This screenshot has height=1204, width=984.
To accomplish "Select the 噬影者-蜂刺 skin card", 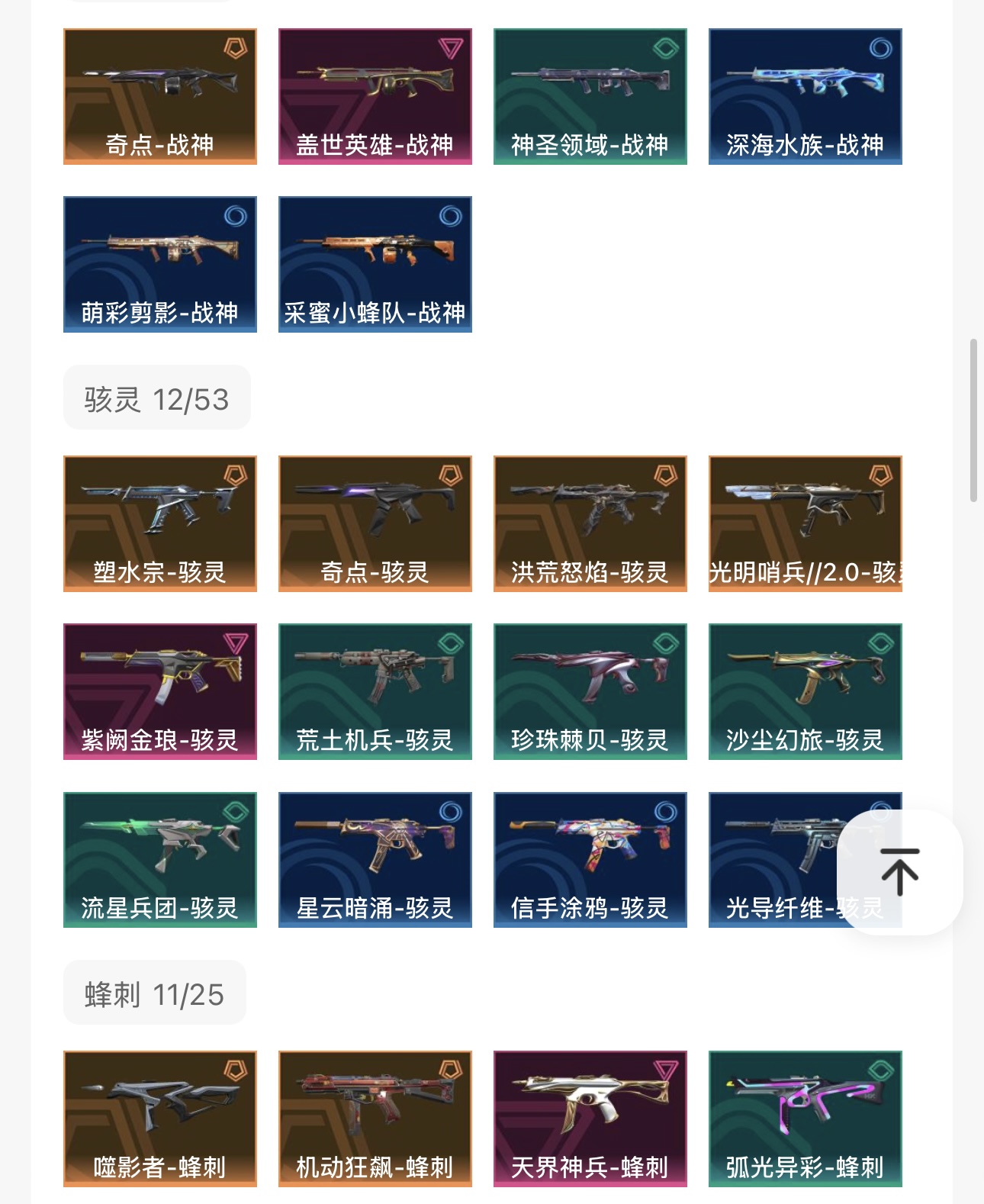I will click(x=160, y=1119).
